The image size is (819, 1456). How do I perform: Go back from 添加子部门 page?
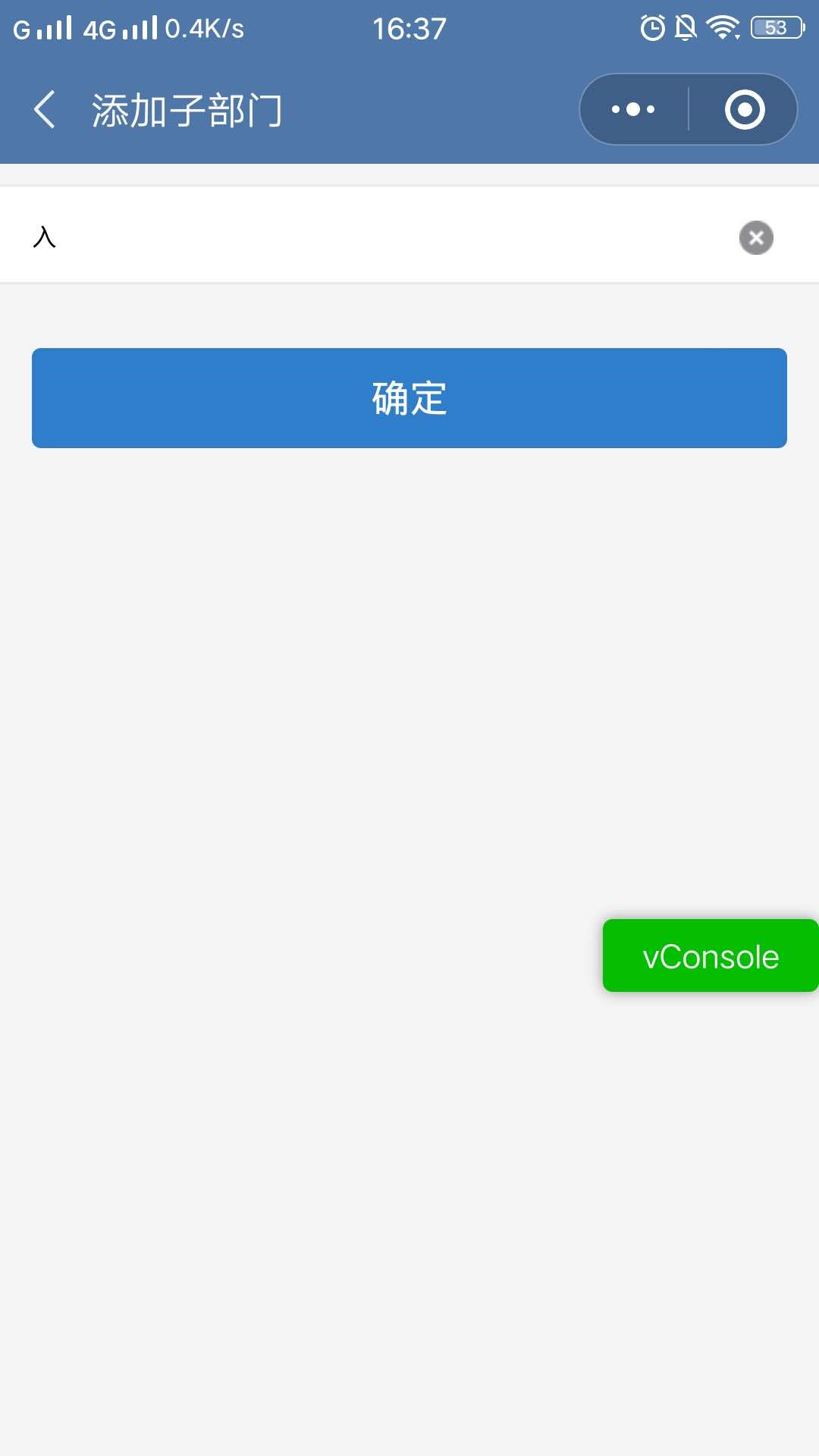point(45,109)
